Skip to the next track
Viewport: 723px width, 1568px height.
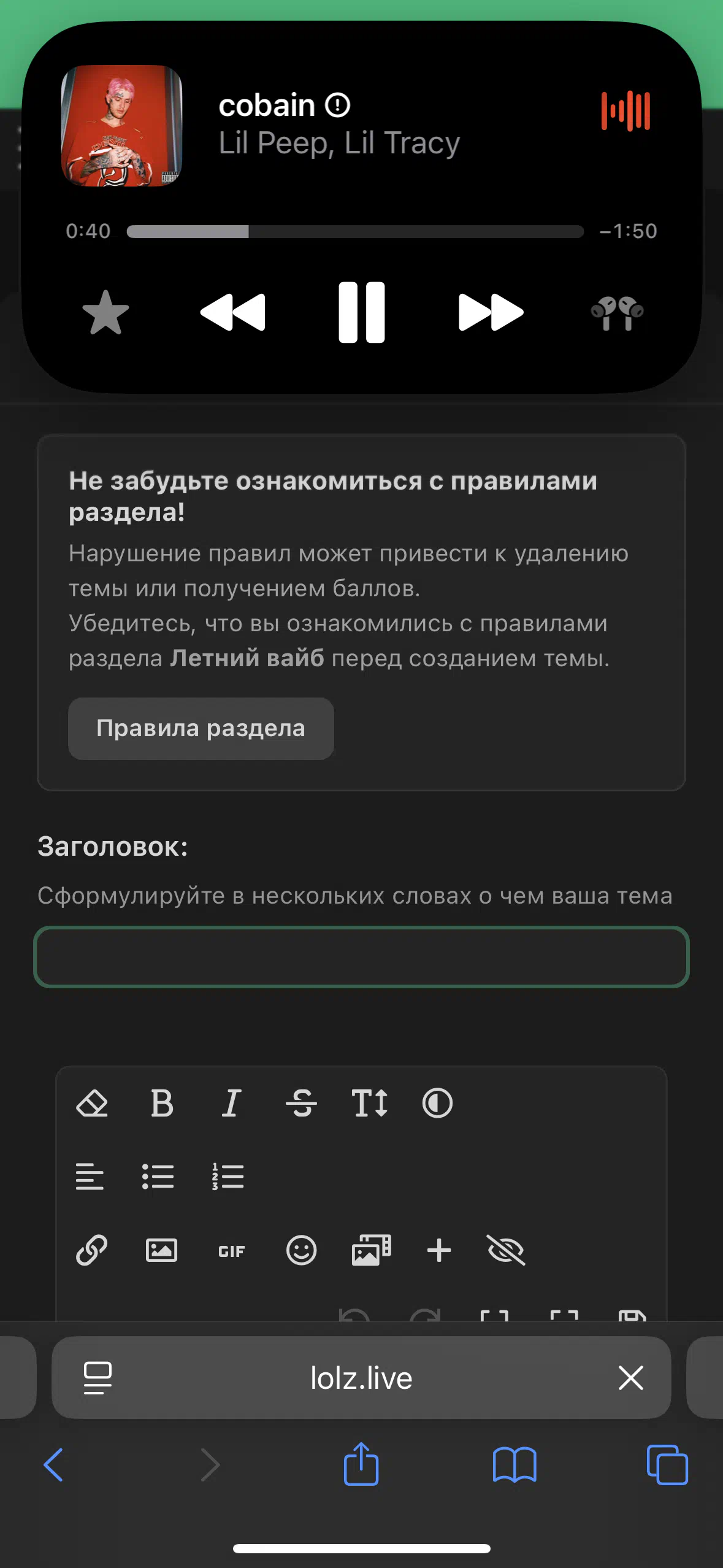[491, 312]
